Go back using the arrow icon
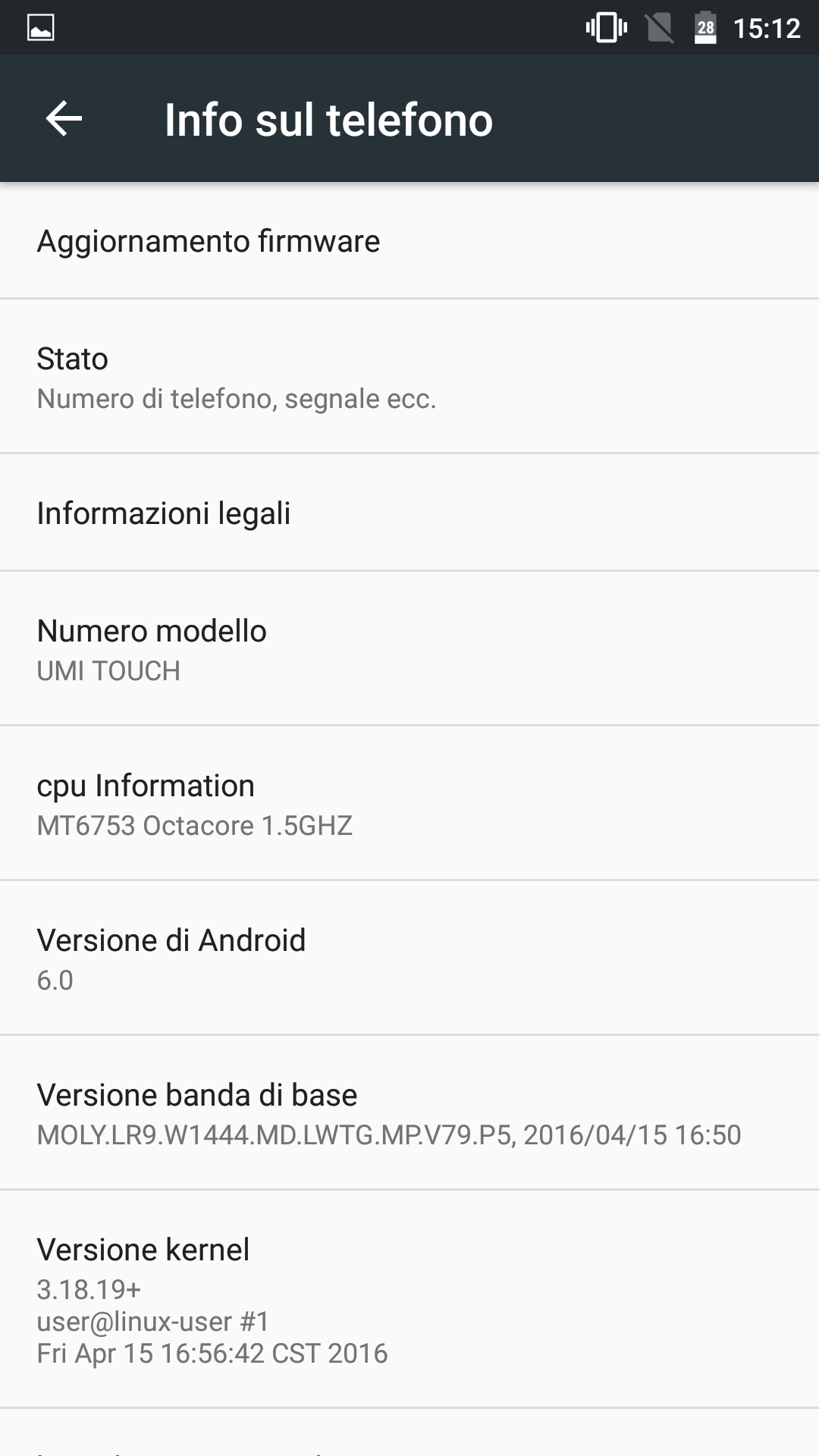 click(64, 119)
